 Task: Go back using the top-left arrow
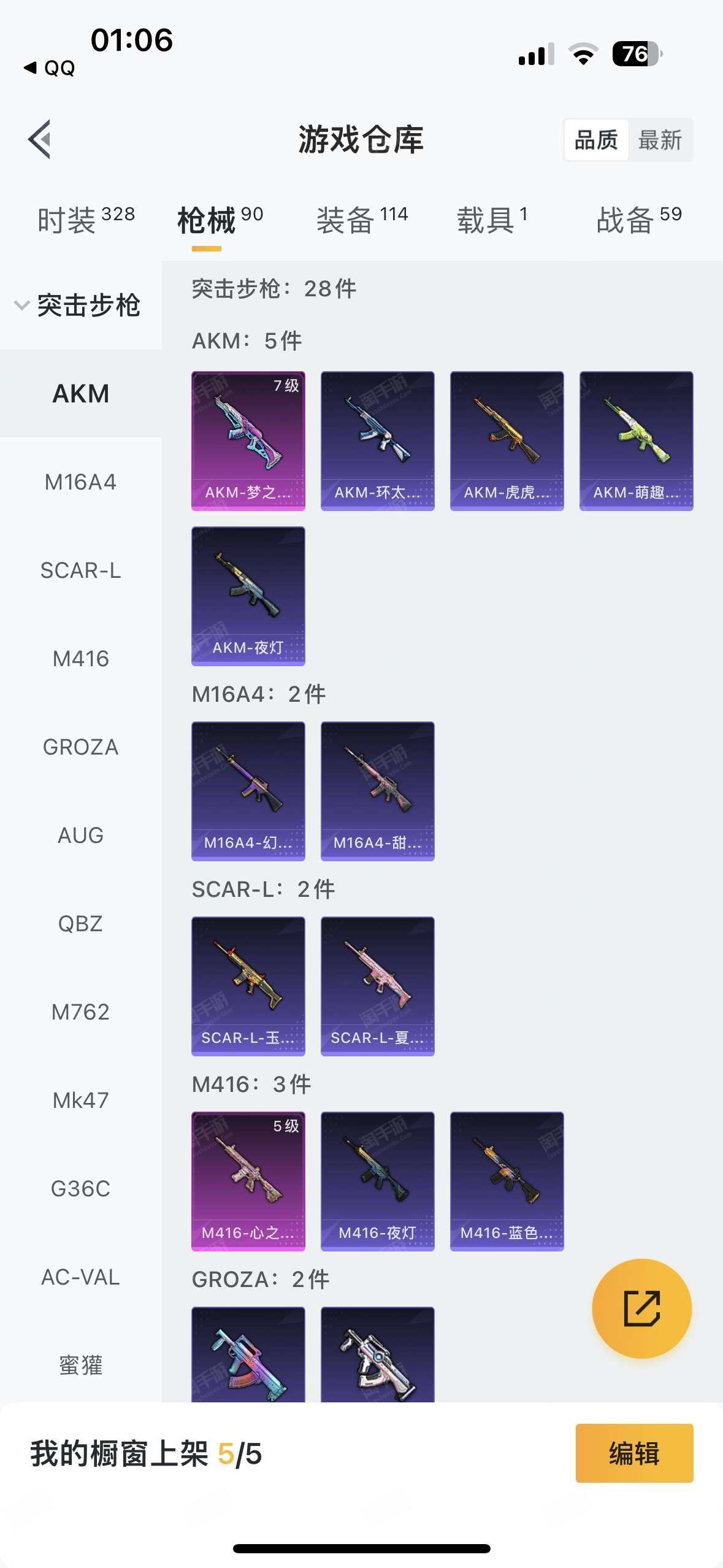[x=40, y=139]
